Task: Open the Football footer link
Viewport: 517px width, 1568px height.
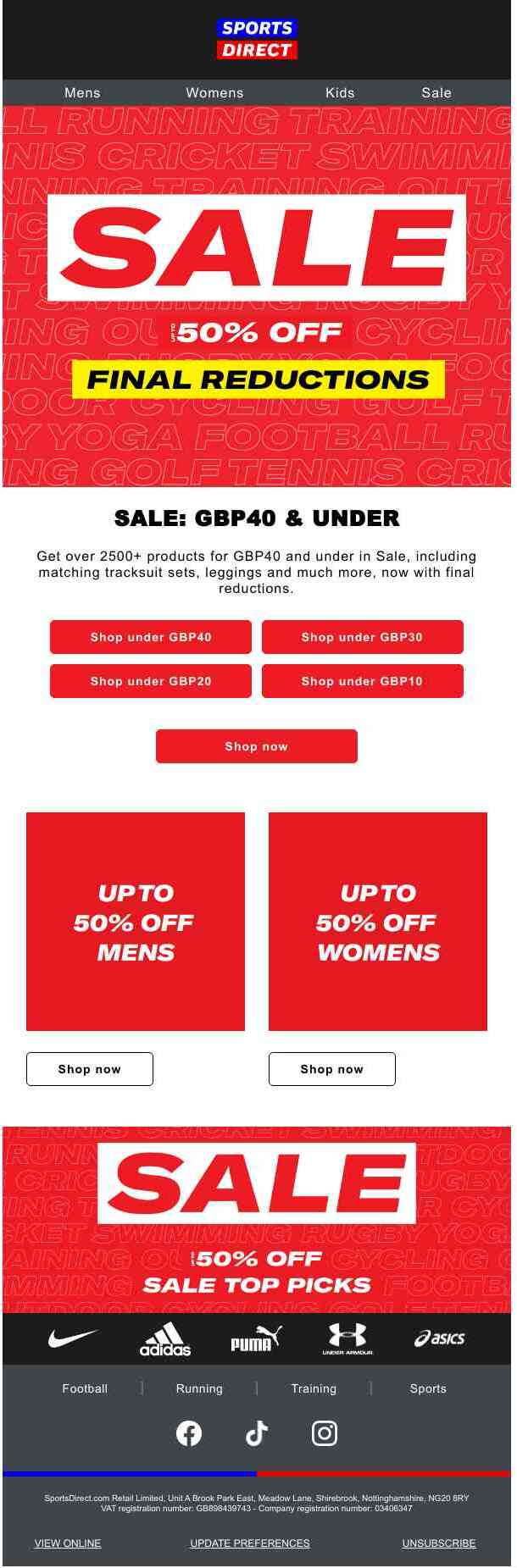Action: point(85,1388)
